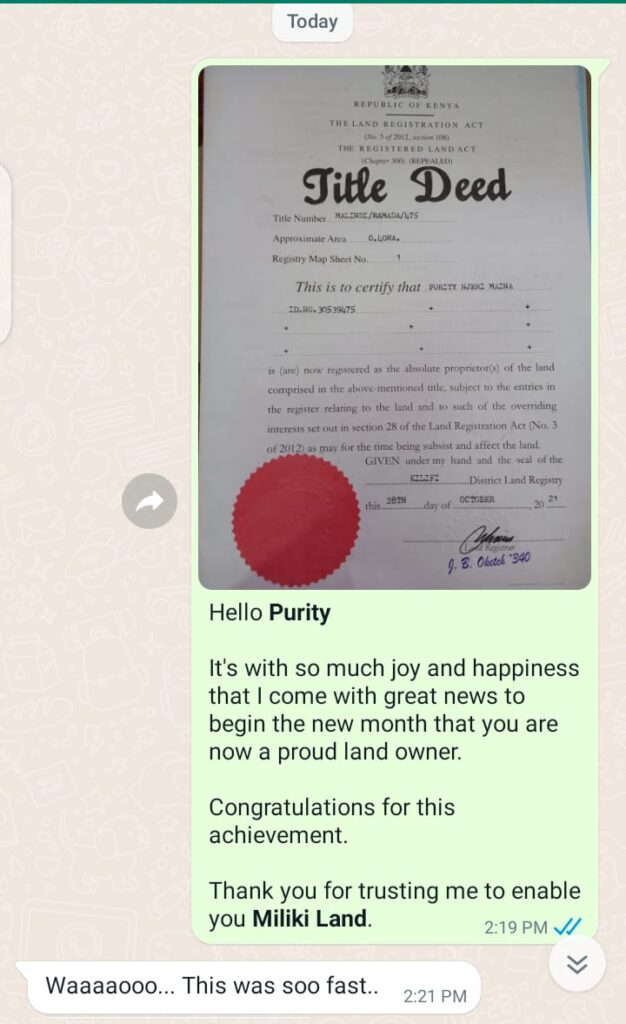Open the title deed photo full screen
This screenshot has width=626, height=1024.
tap(394, 327)
